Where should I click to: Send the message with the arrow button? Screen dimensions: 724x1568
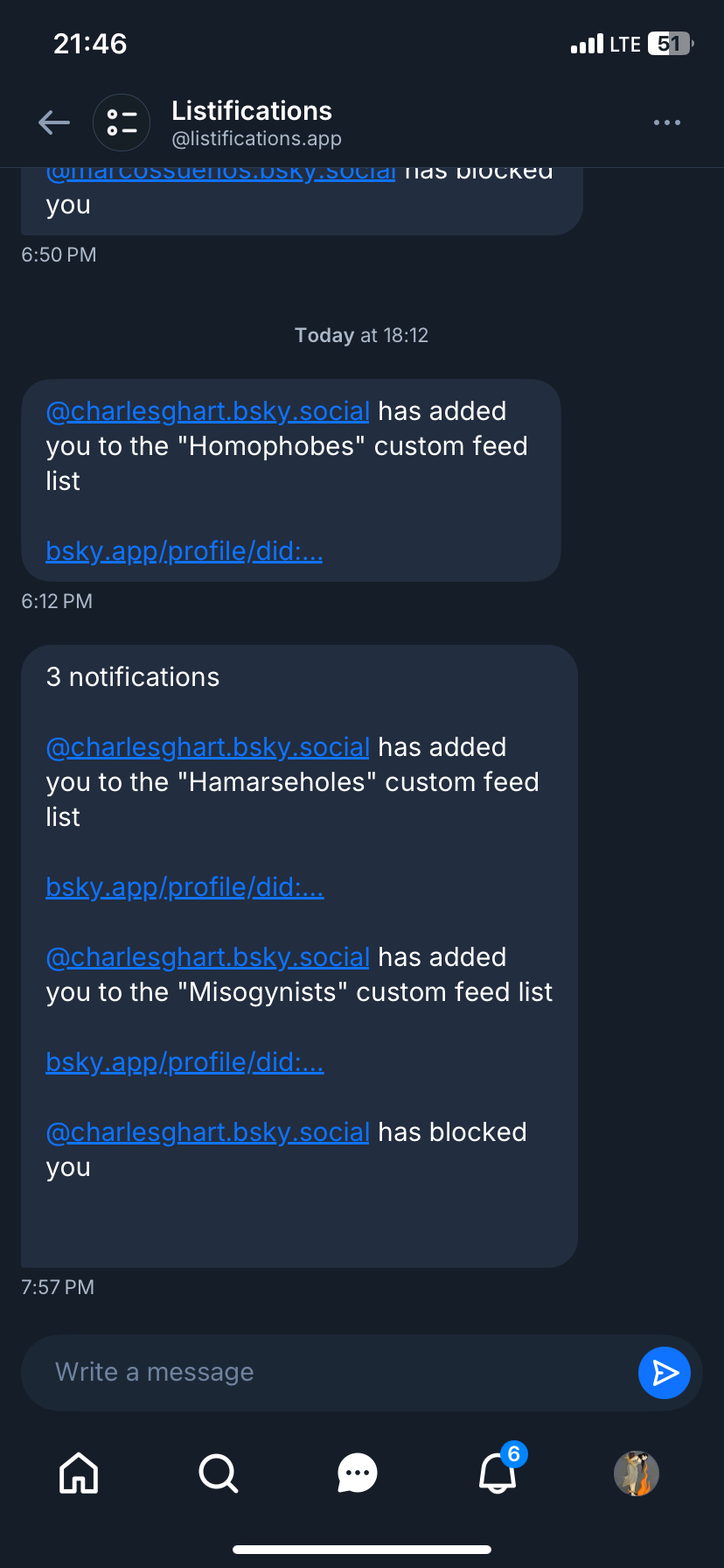(x=665, y=1372)
